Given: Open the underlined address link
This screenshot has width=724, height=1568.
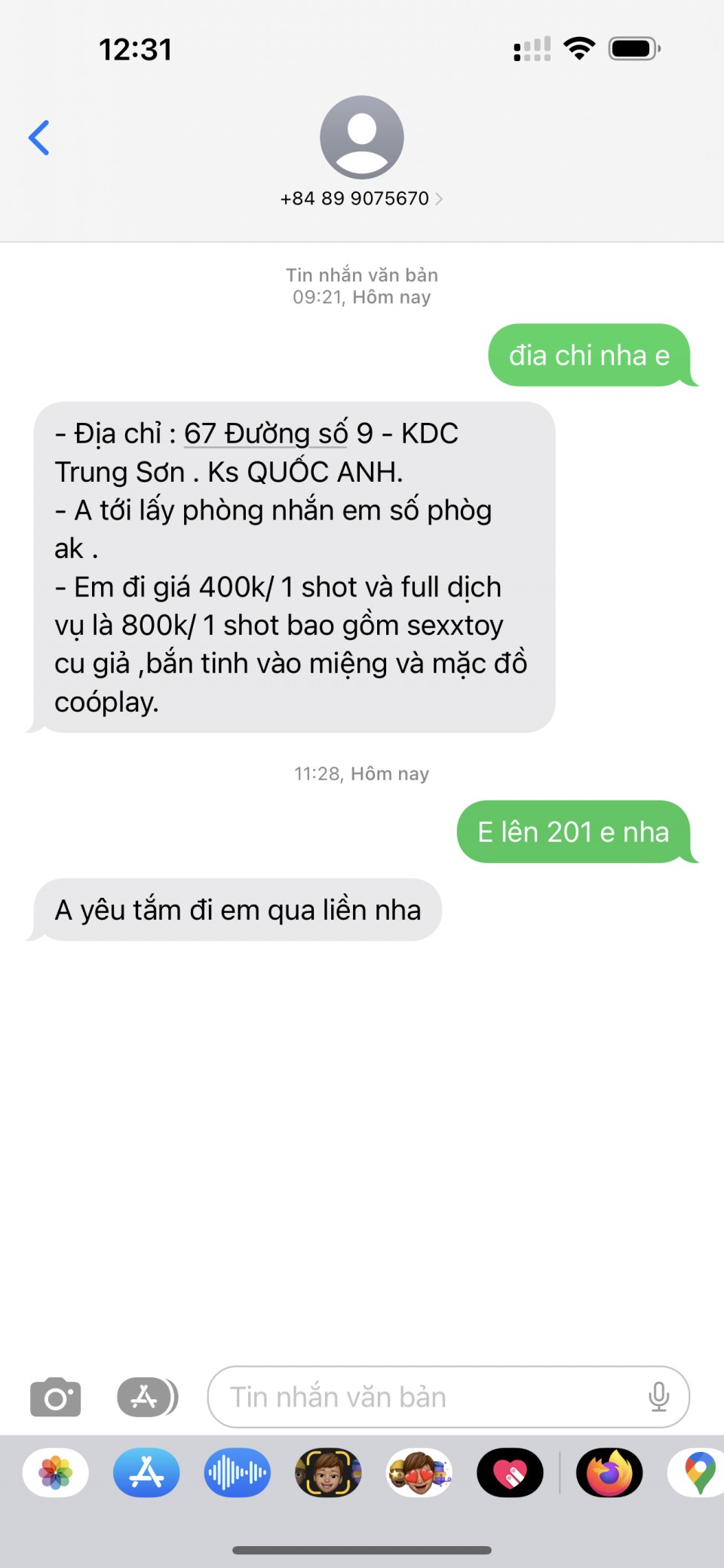Looking at the screenshot, I should tap(265, 434).
